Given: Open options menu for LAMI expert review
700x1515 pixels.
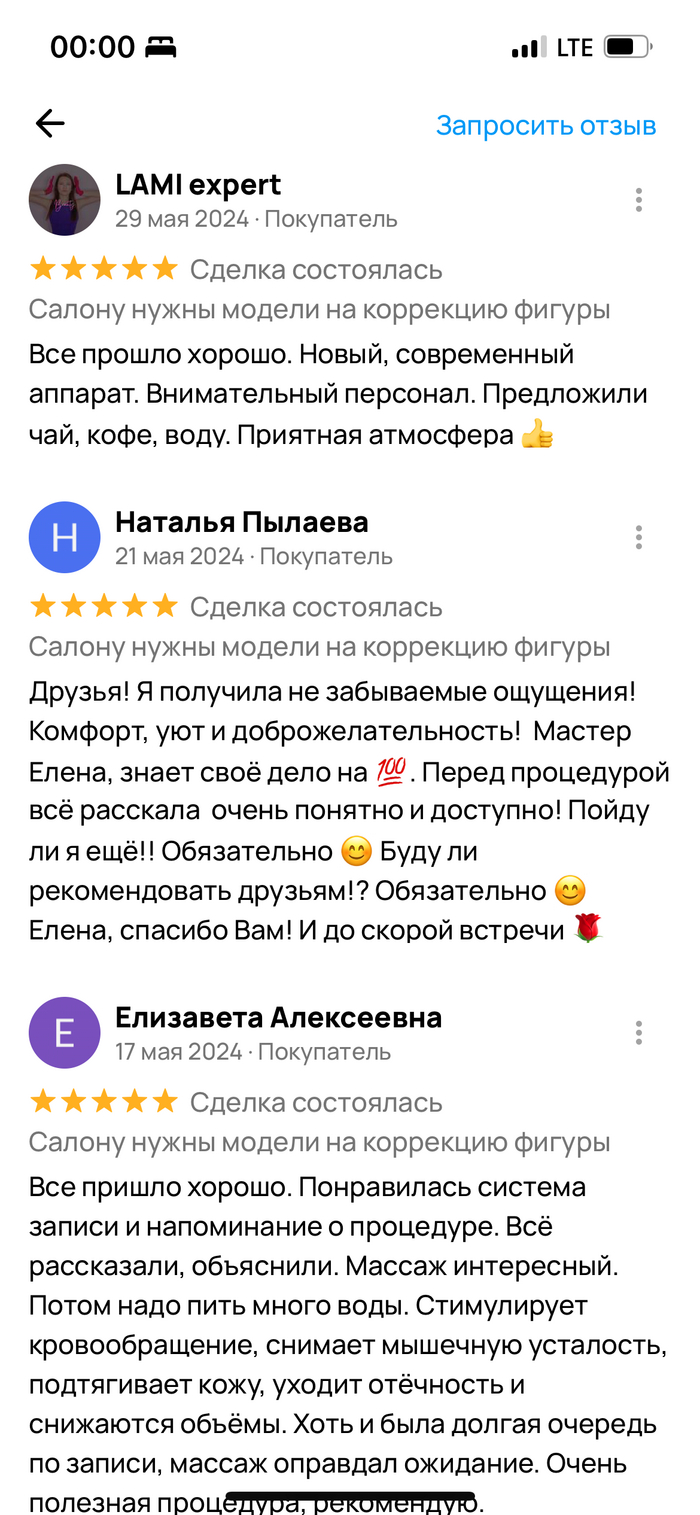Looking at the screenshot, I should pos(638,200).
